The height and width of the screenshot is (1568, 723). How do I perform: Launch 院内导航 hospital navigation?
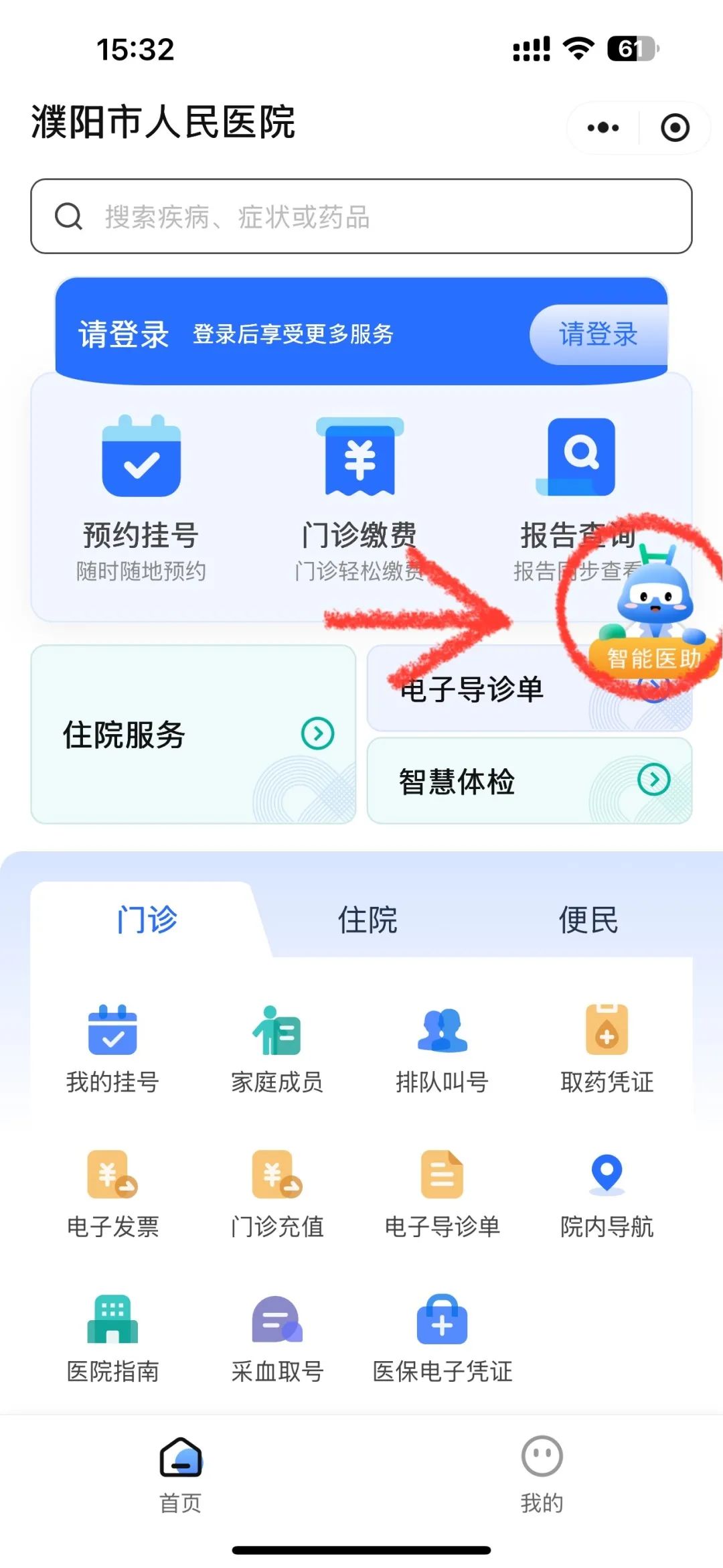click(607, 1194)
